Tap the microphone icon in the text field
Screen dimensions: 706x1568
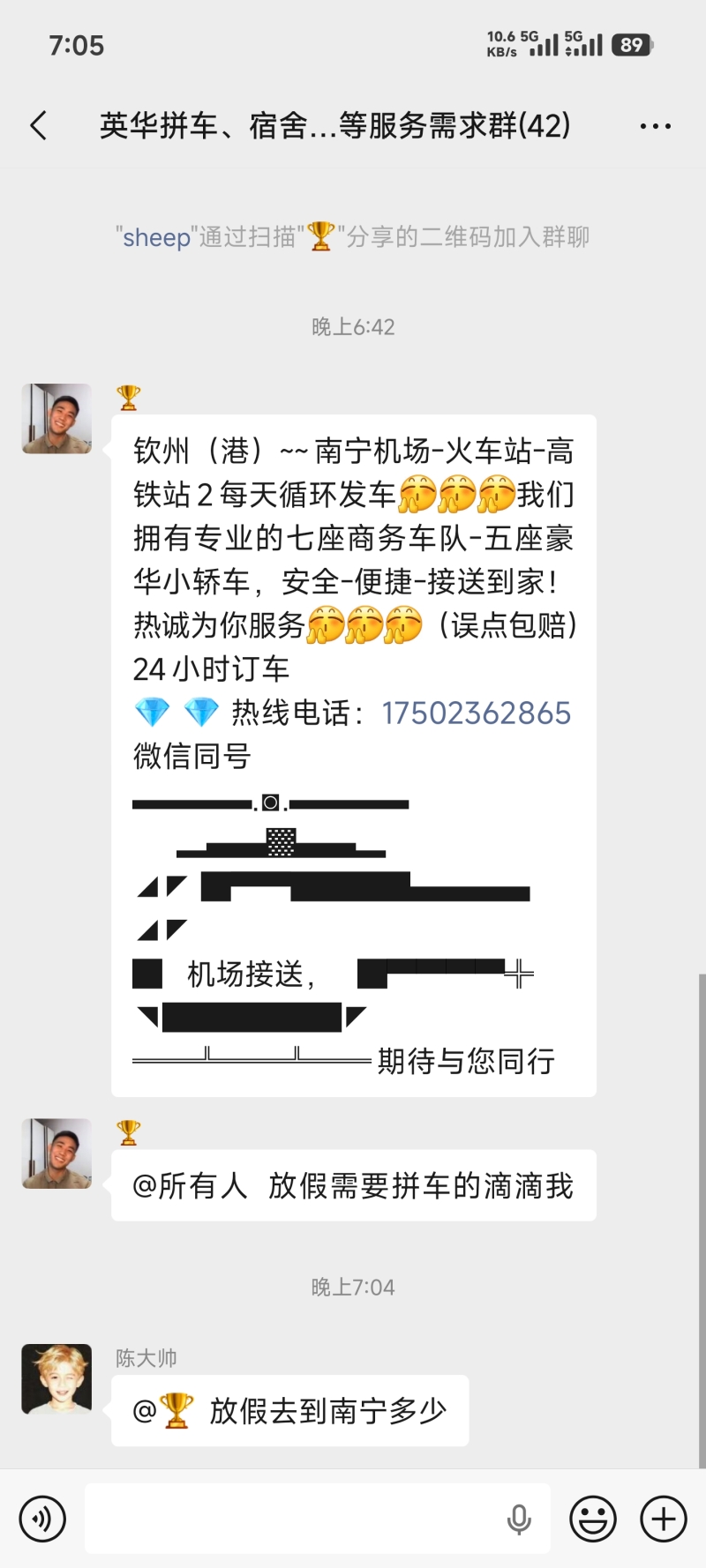[x=519, y=1519]
